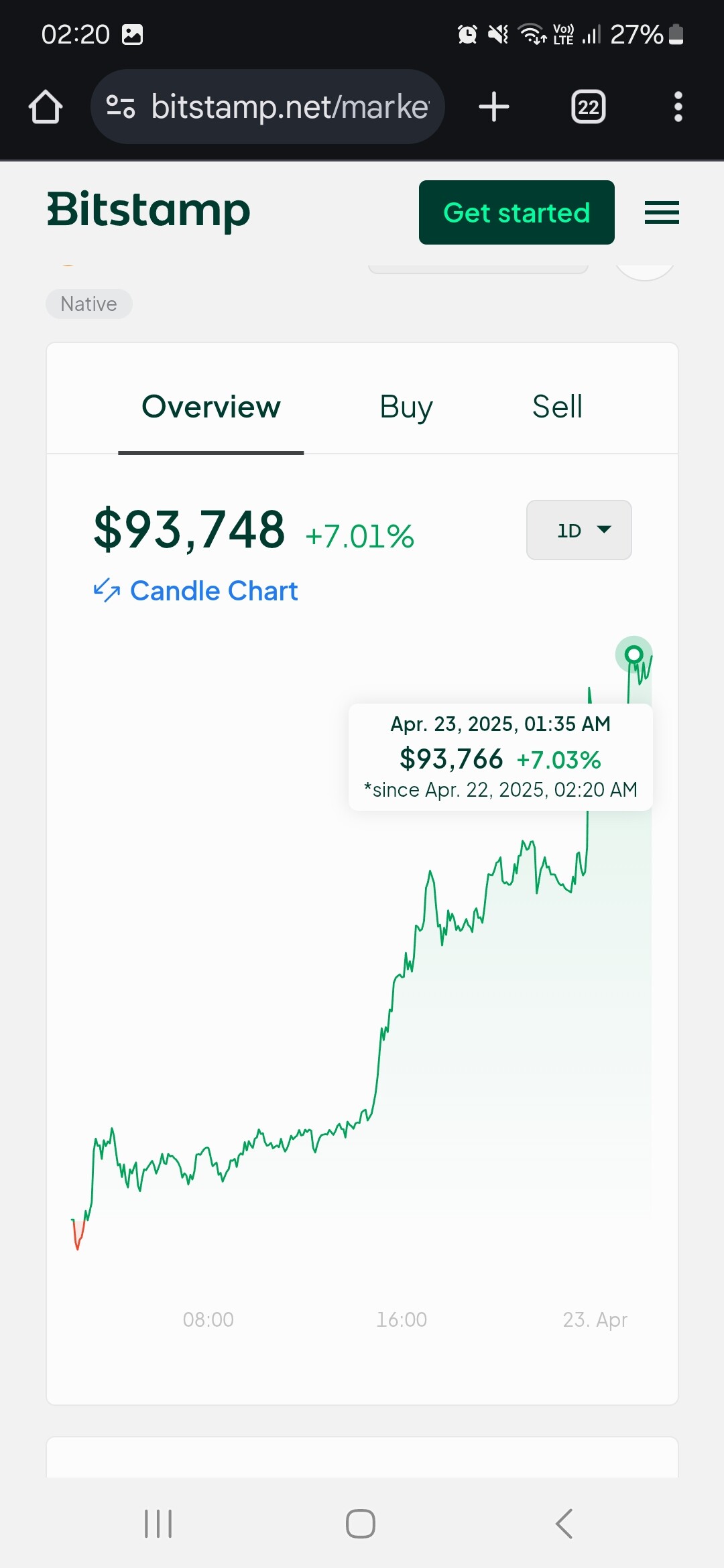Tap the Get started button
The height and width of the screenshot is (1568, 724).
pyautogui.click(x=516, y=212)
